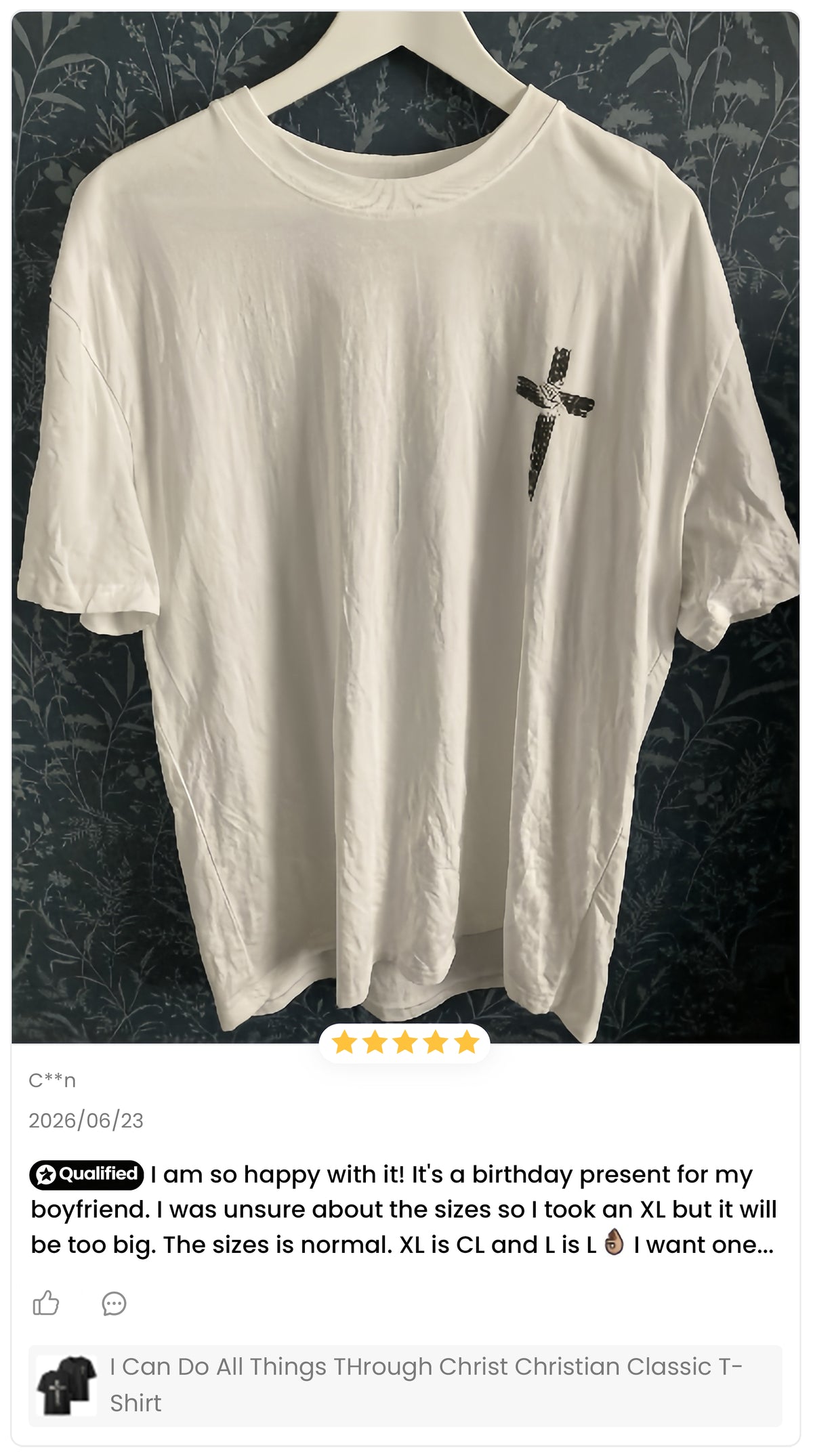View the white cross t-shirt review photo
Viewport: 813px width, 1456px height.
(x=406, y=528)
